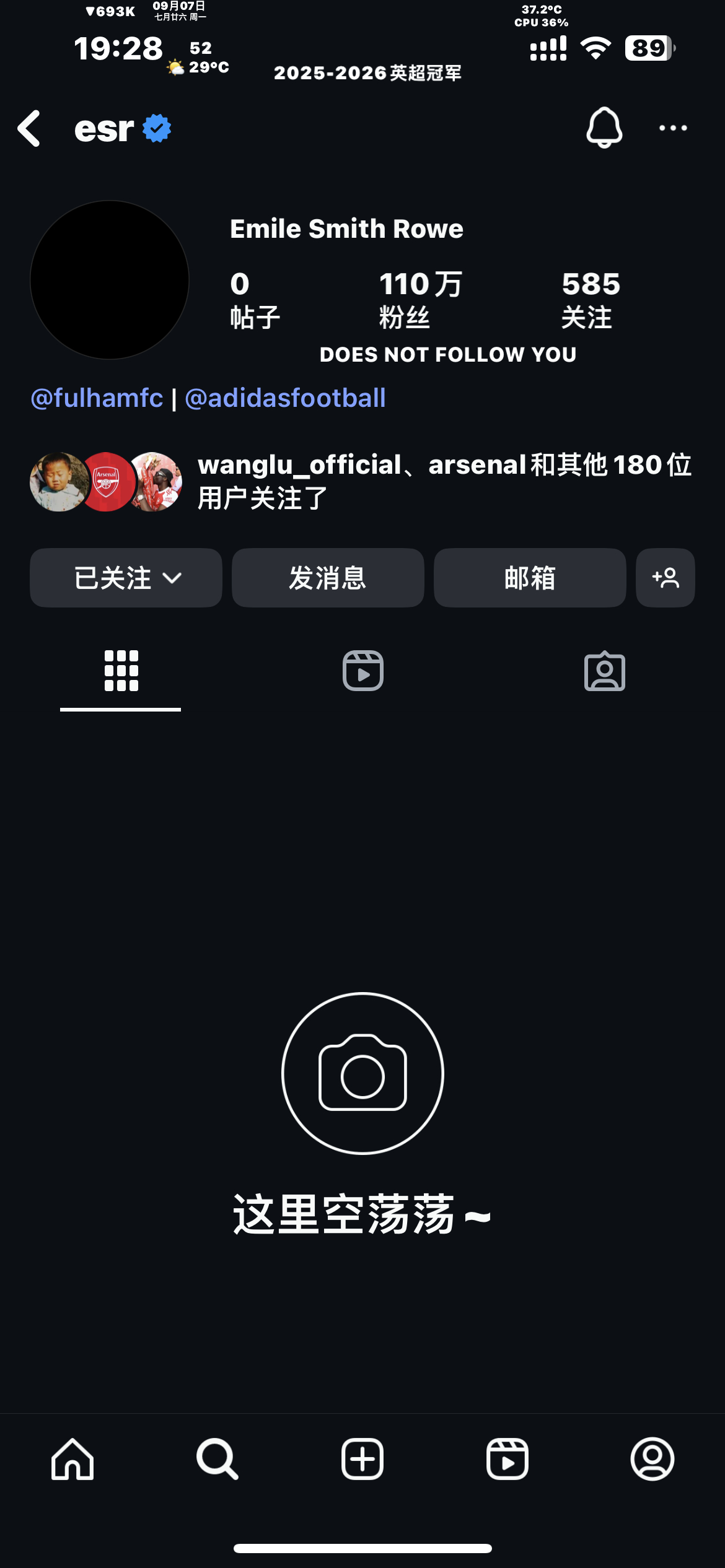Open my own profile tab

pyautogui.click(x=652, y=1459)
